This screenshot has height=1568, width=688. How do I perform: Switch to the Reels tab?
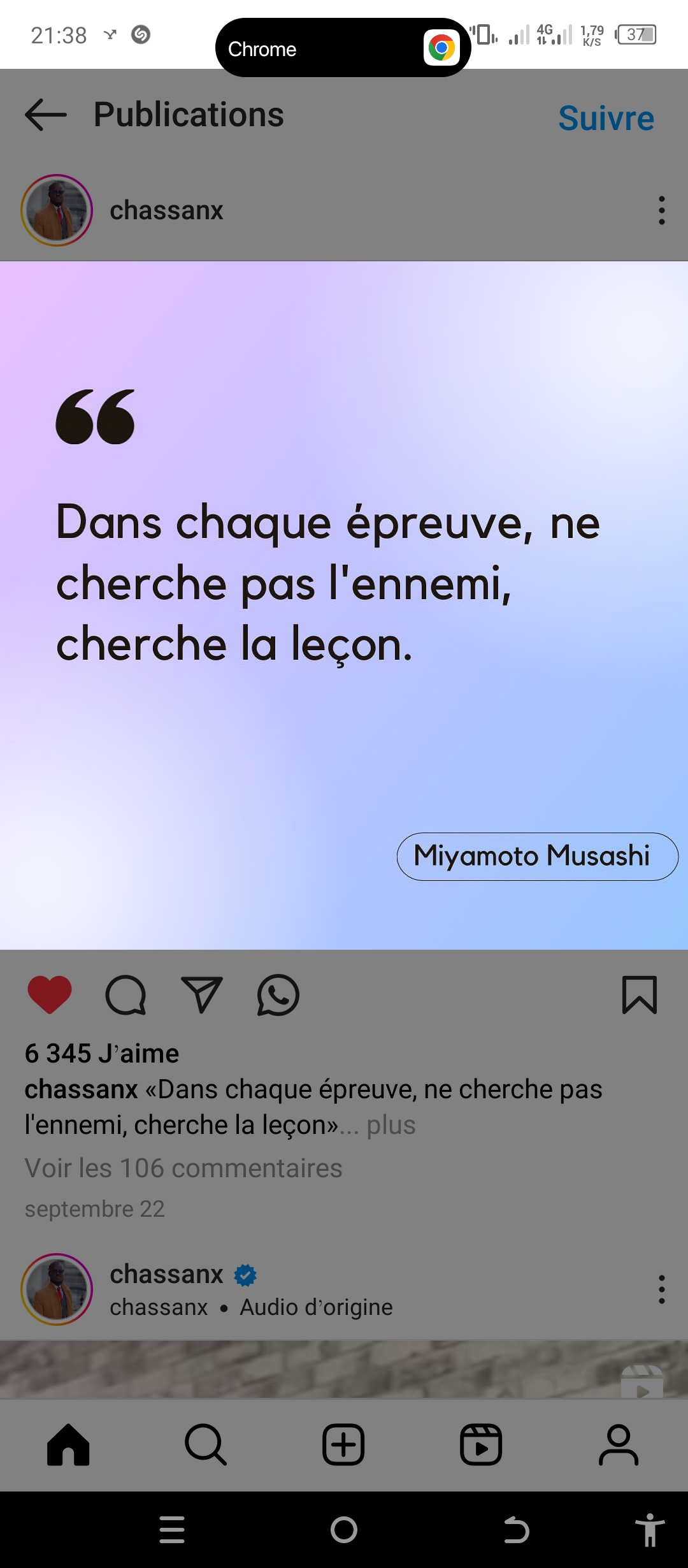481,1444
